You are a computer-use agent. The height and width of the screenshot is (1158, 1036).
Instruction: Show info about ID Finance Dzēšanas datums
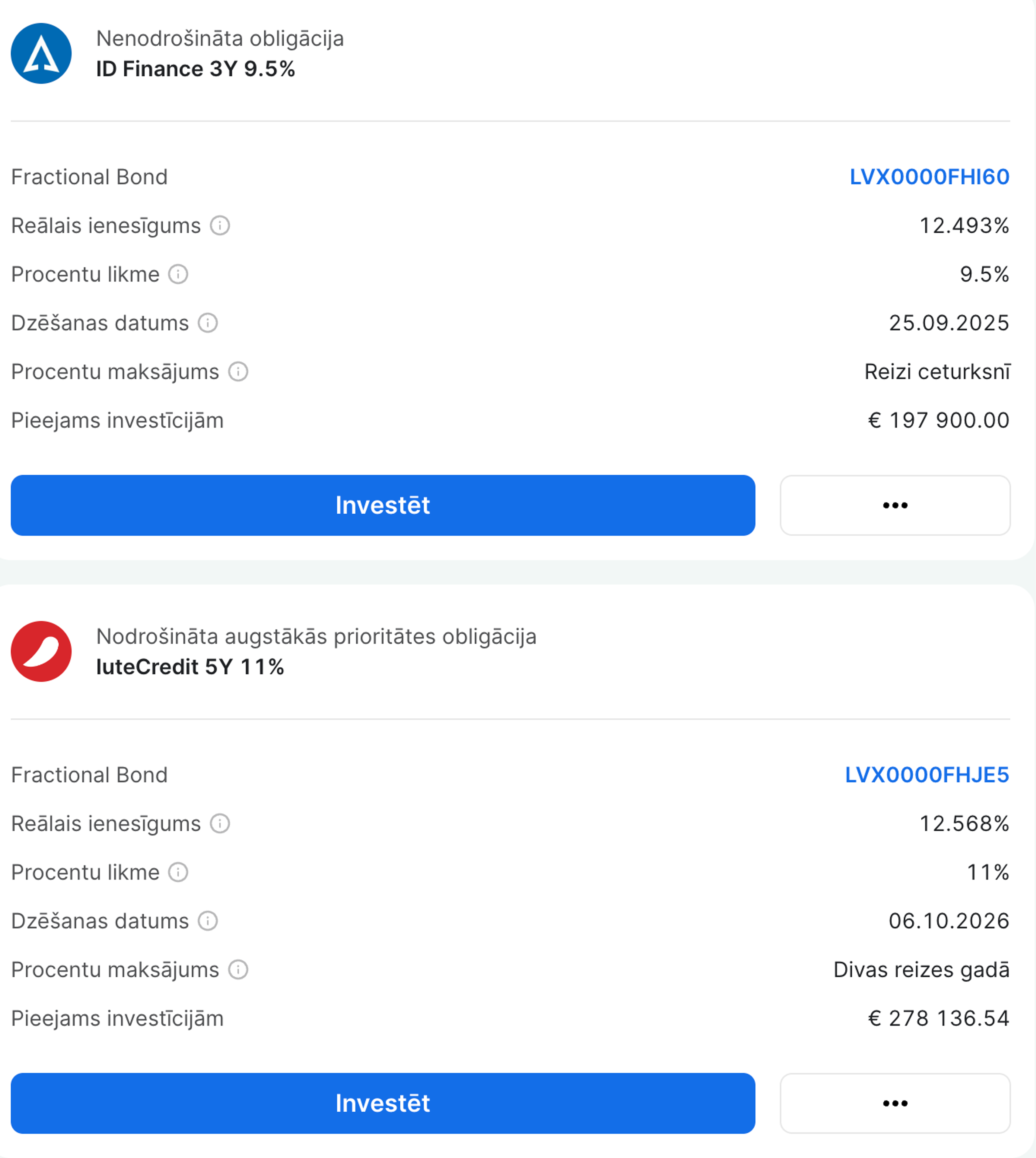coord(208,323)
